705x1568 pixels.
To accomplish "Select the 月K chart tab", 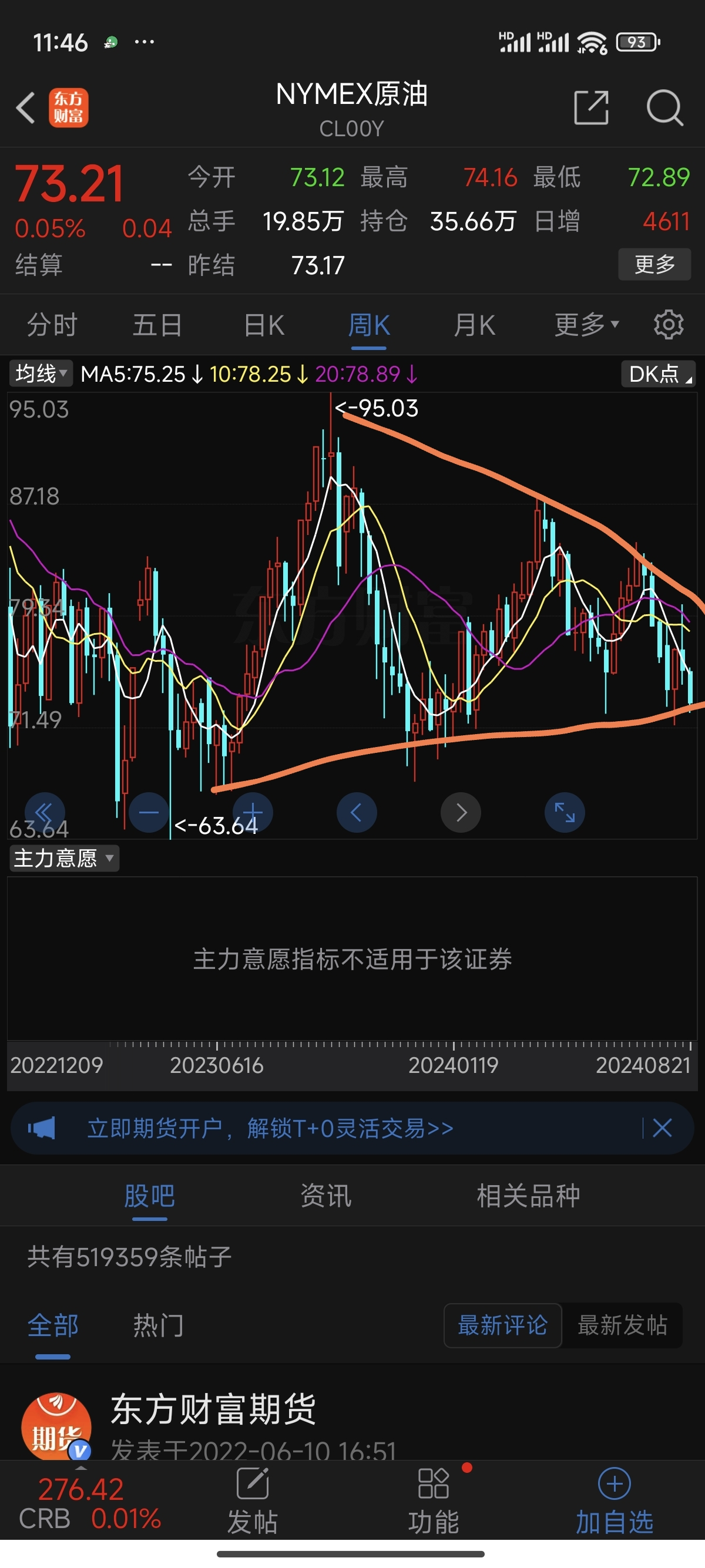I will (x=474, y=324).
